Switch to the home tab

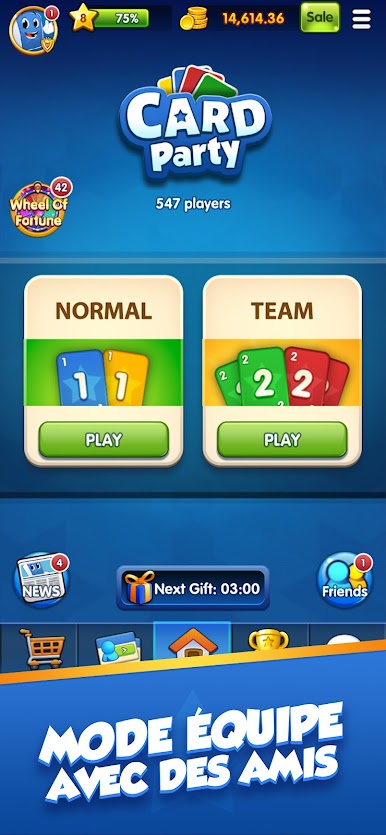(192, 642)
